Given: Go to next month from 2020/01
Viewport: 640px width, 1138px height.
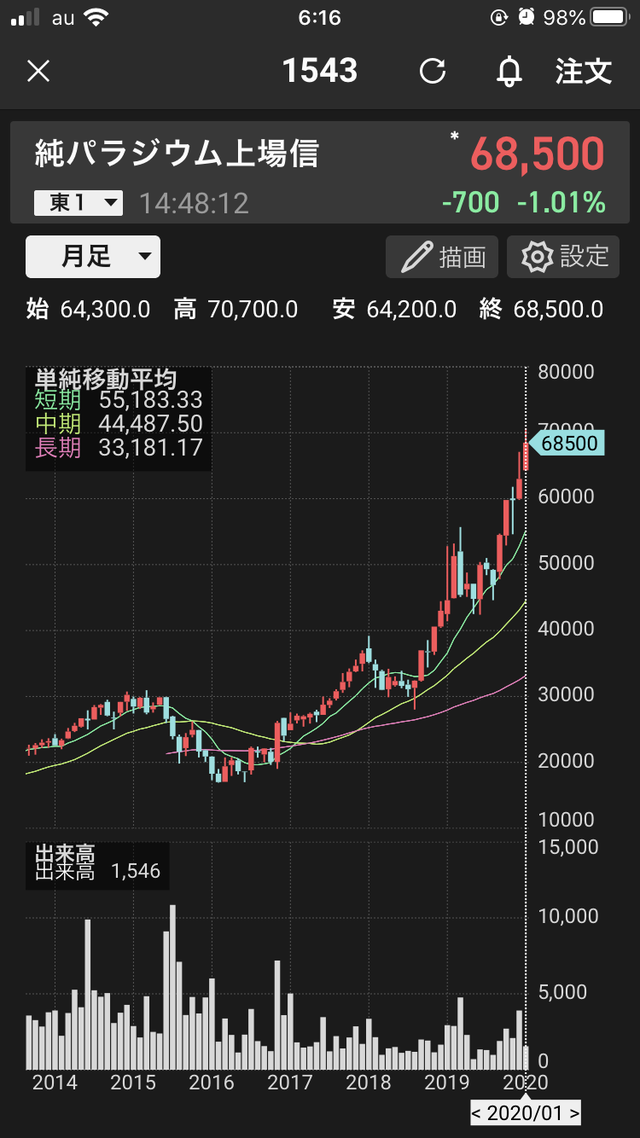Looking at the screenshot, I should pyautogui.click(x=573, y=1112).
